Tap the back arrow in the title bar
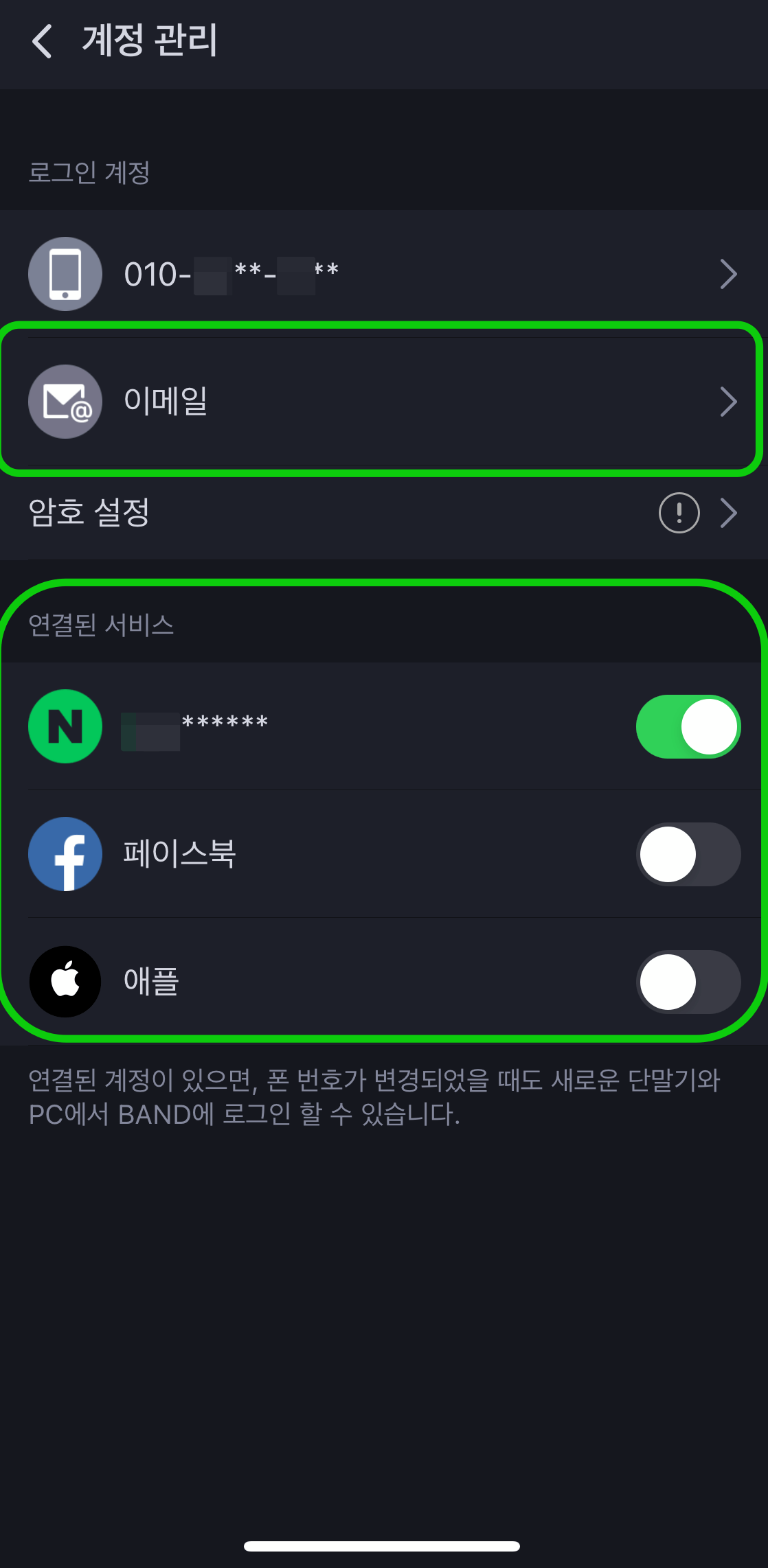The height and width of the screenshot is (1568, 768). [42, 41]
